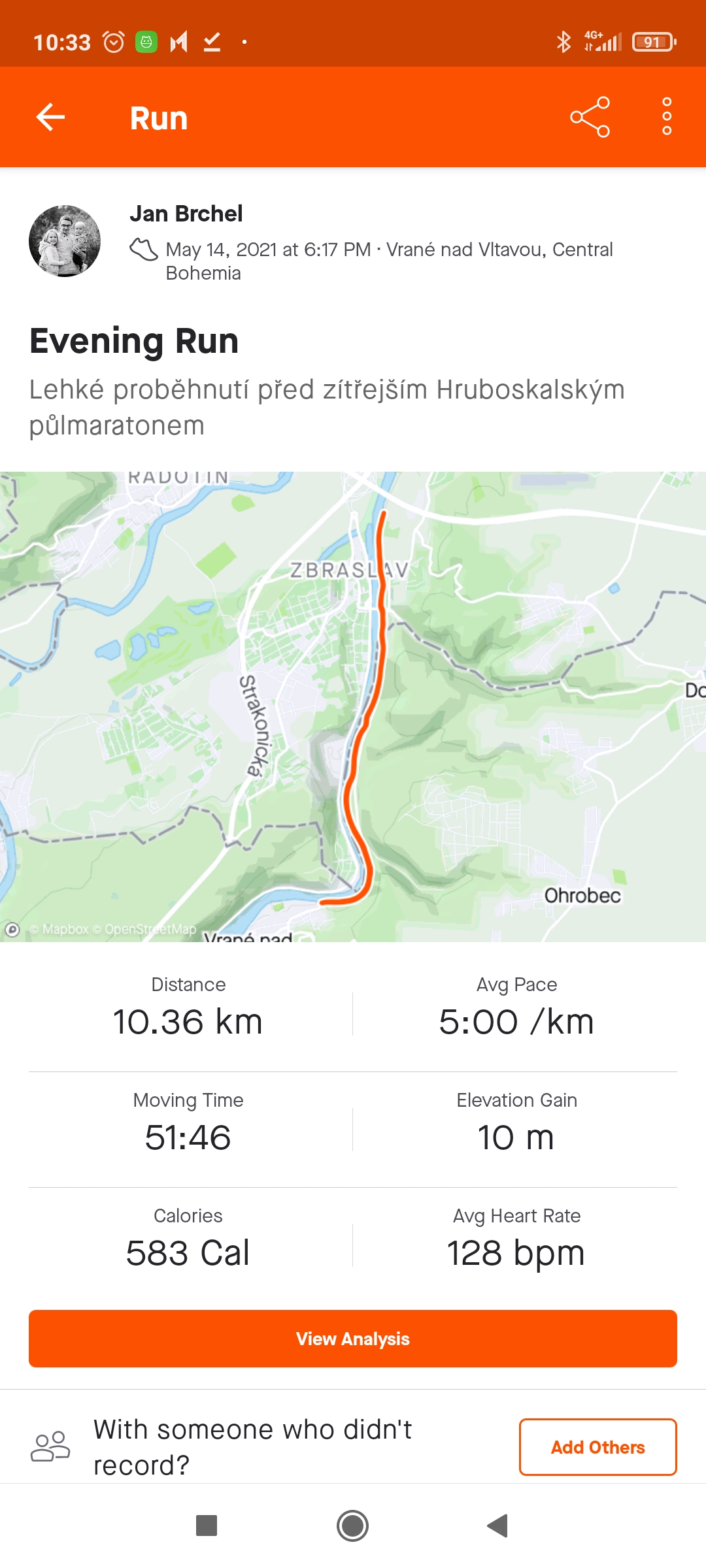Open recent apps via square button

[x=207, y=1526]
